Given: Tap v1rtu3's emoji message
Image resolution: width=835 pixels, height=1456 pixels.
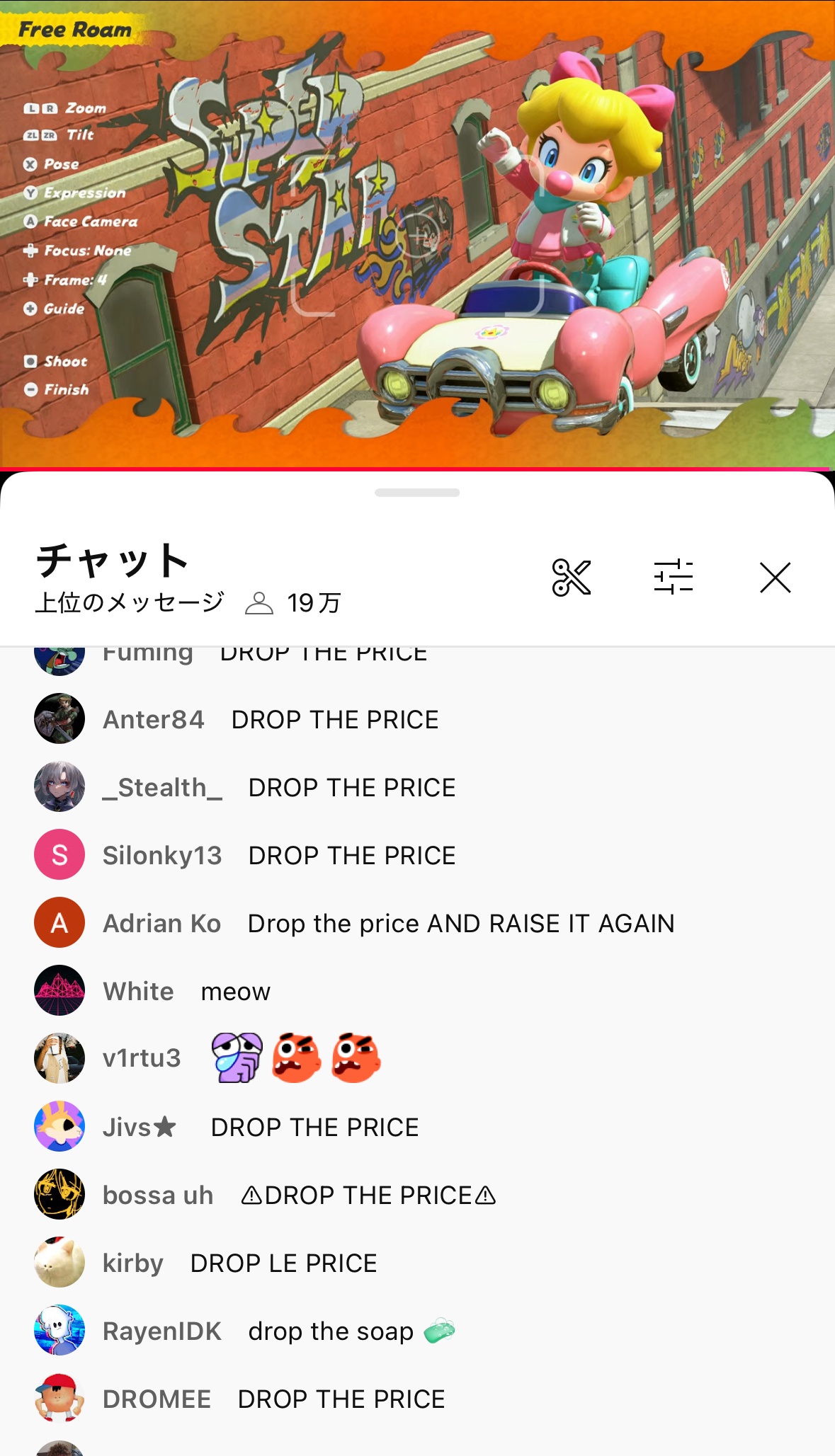Looking at the screenshot, I should click(296, 1058).
